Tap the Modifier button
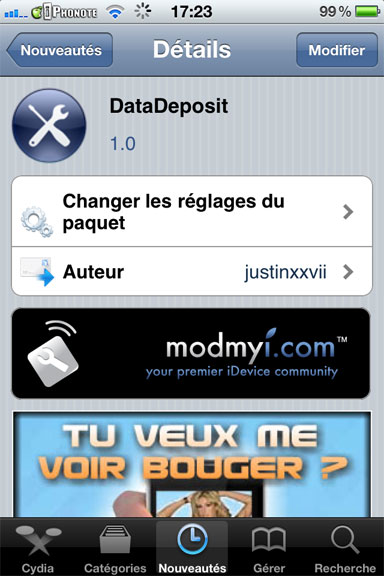 (x=337, y=50)
